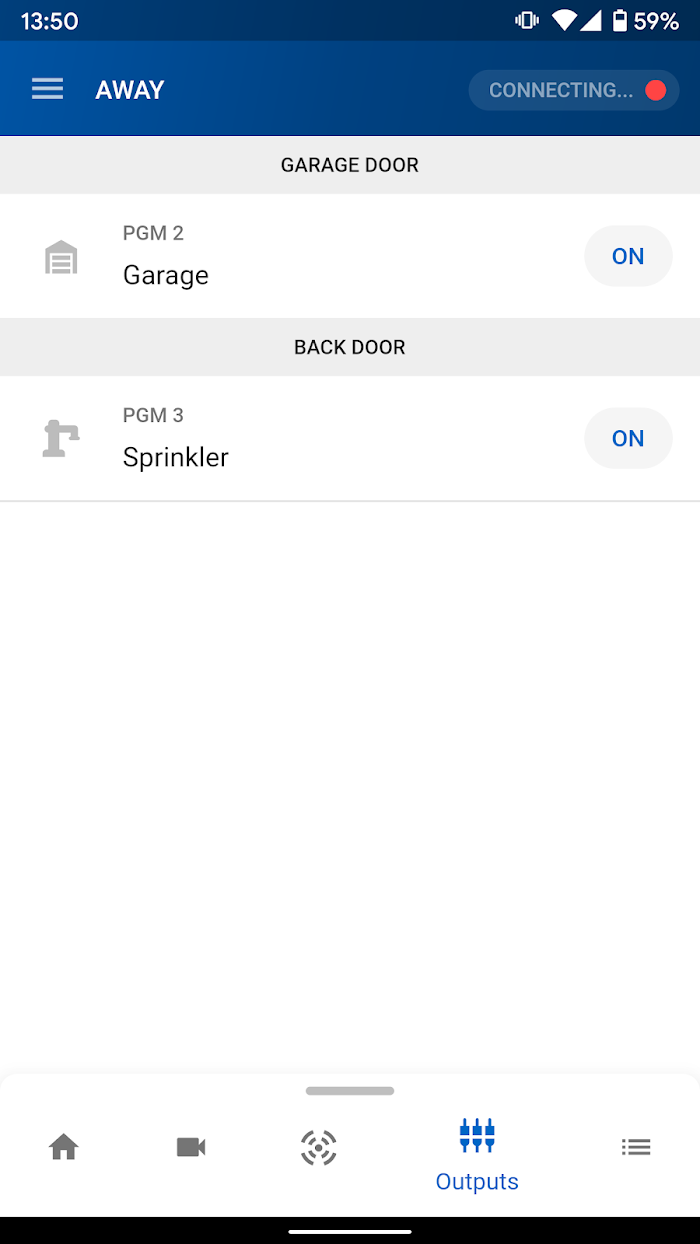Screen dimensions: 700x1244
Task: Open the sensors radar tab
Action: (319, 1147)
